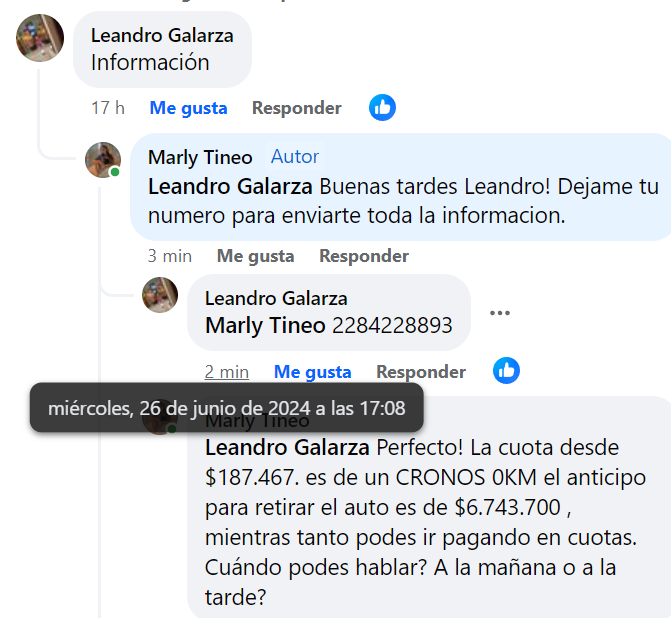
Task: Open the "17 h" timestamp link
Action: point(107,108)
